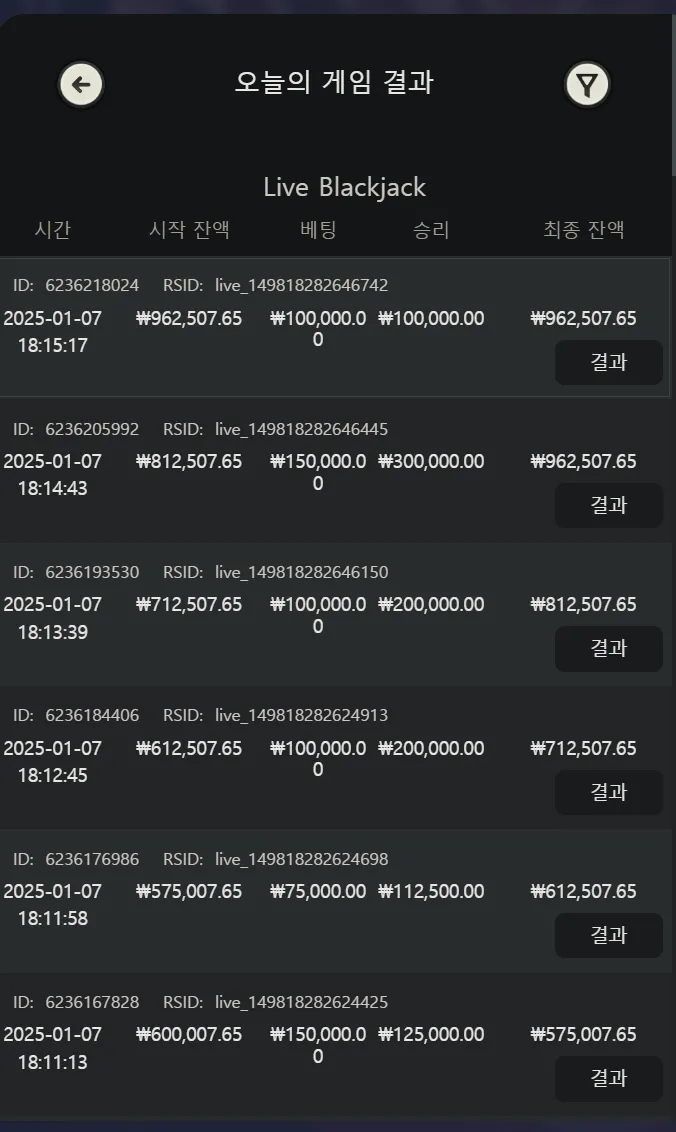This screenshot has height=1132, width=676.
Task: Open 결과 for game ID 6236193530
Action: (608, 648)
